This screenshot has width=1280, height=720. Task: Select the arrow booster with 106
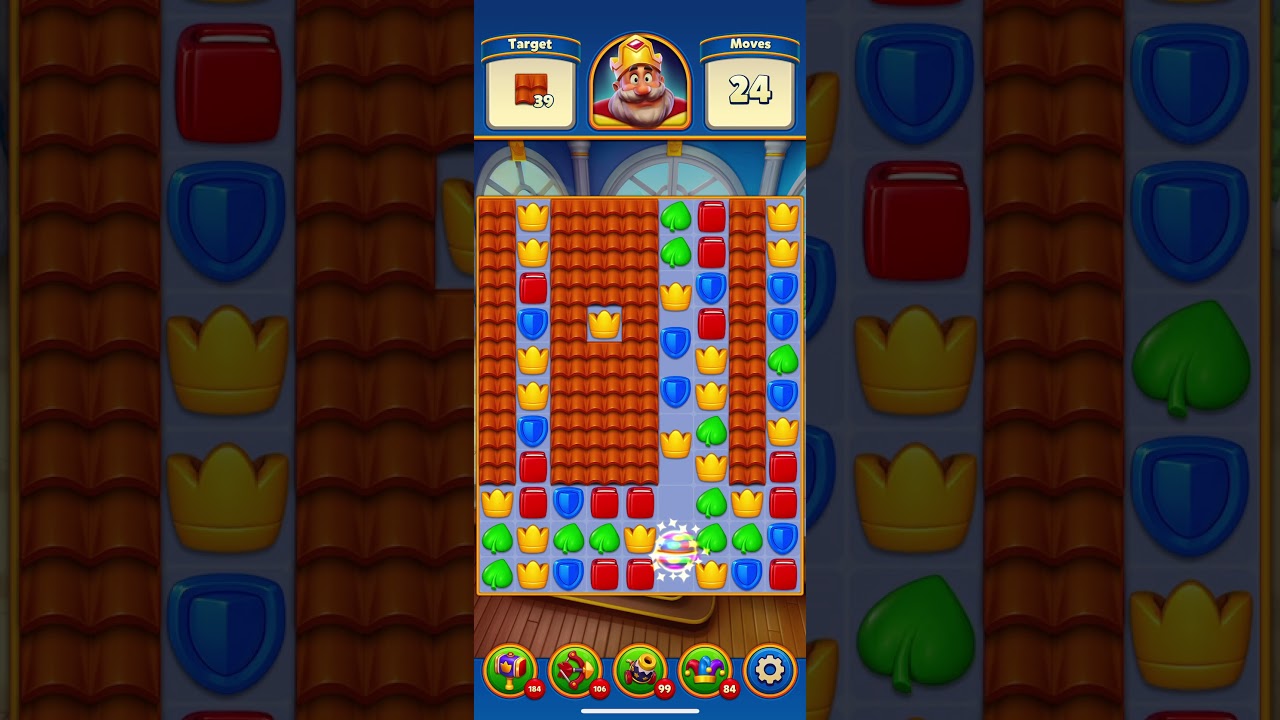coord(576,670)
